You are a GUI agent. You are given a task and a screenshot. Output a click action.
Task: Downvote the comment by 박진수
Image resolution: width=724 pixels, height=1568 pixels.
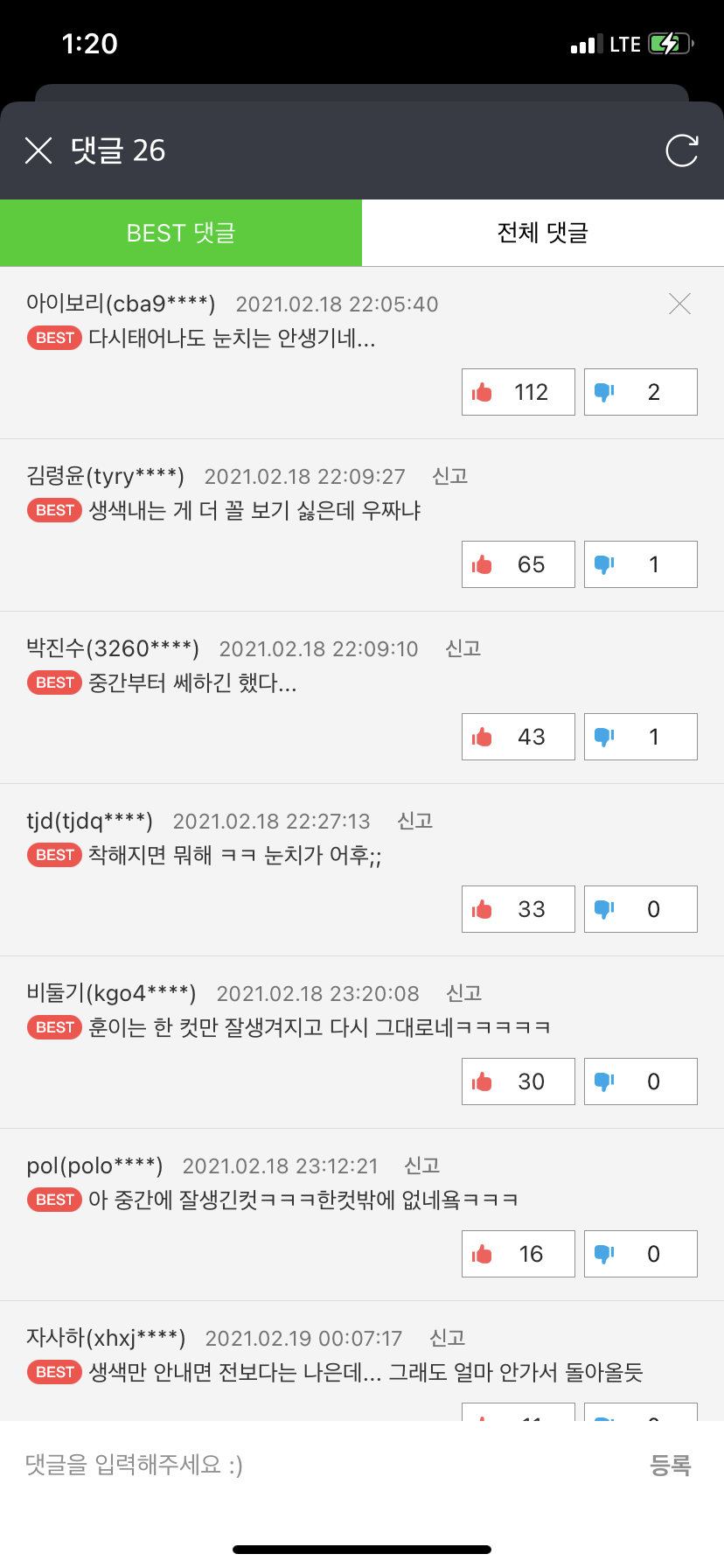pos(640,737)
